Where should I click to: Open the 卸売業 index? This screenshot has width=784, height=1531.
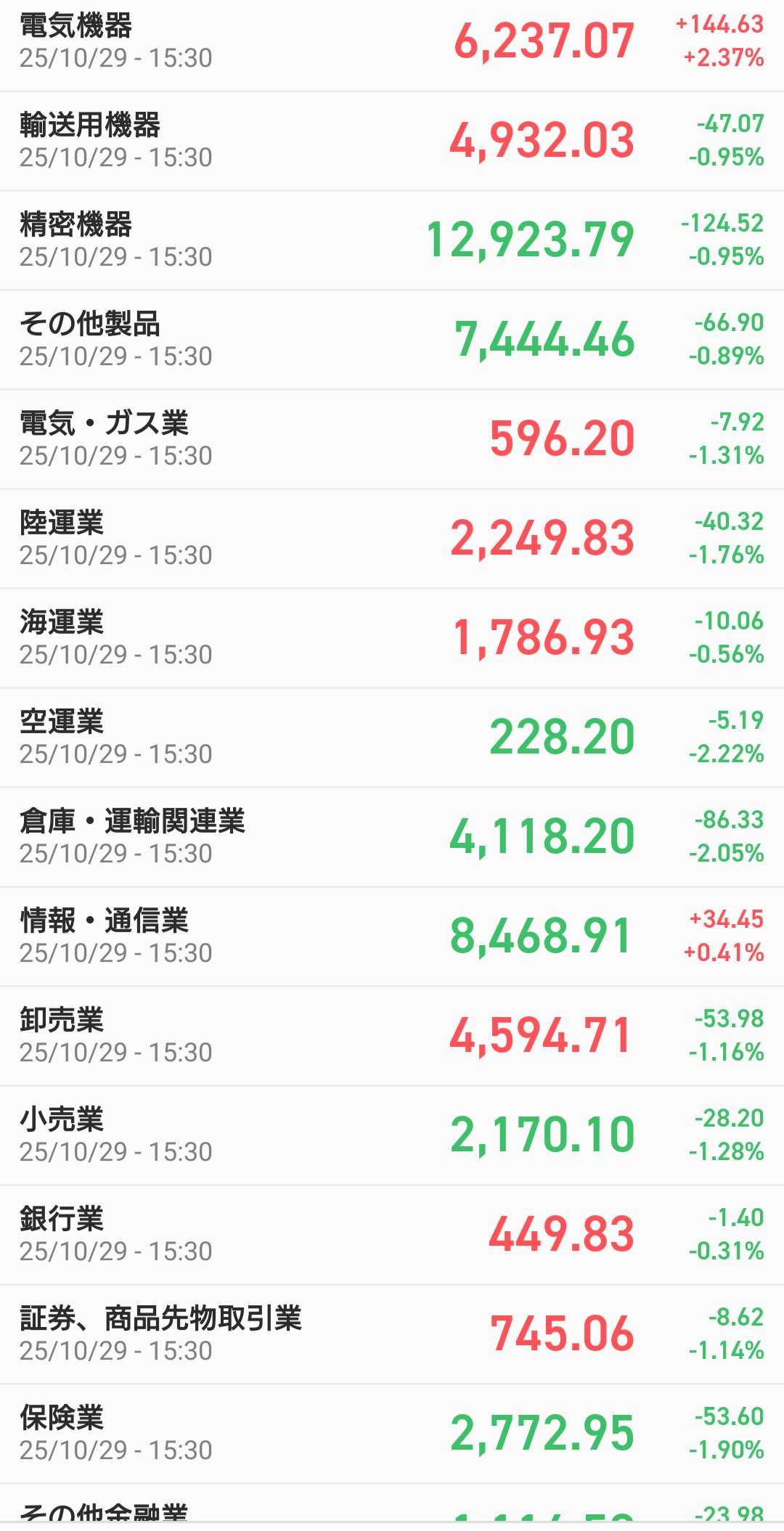[392, 1036]
